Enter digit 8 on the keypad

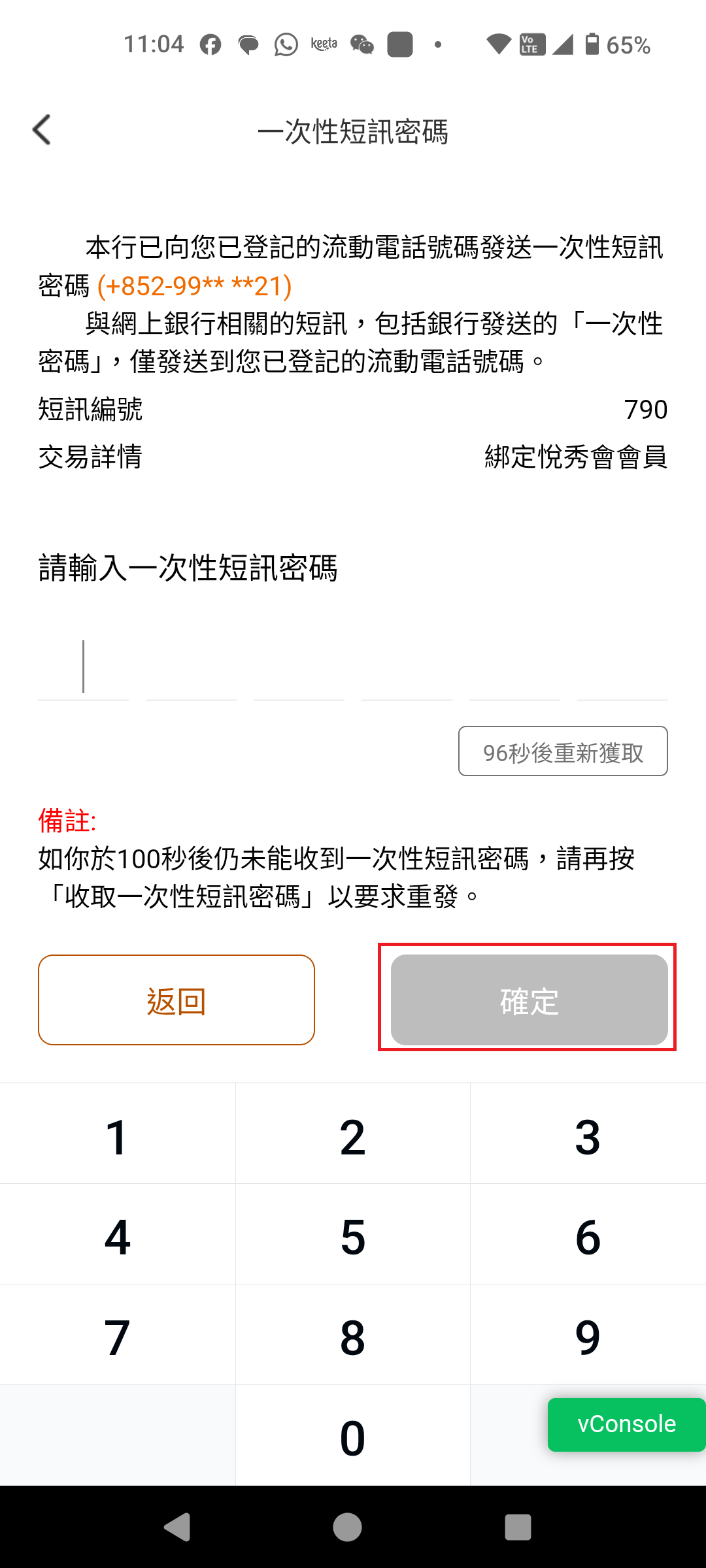(353, 1335)
